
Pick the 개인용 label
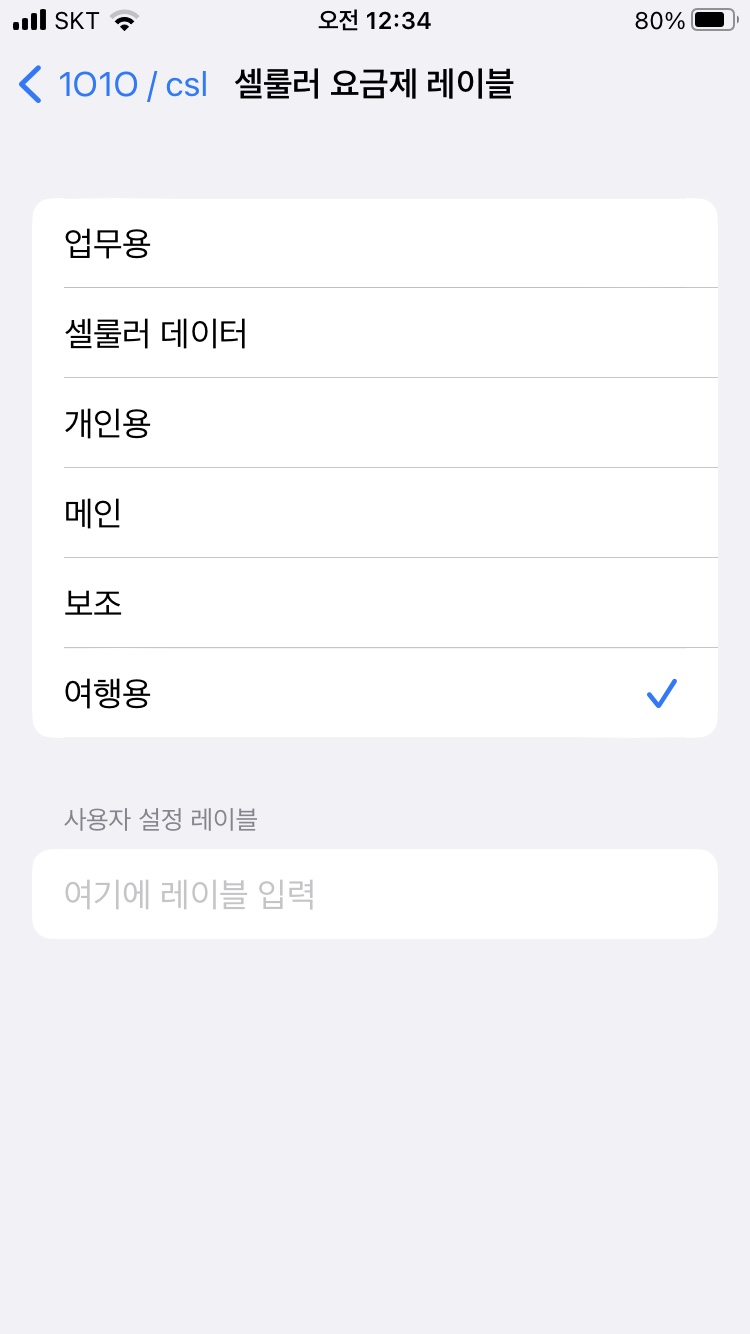coord(375,423)
